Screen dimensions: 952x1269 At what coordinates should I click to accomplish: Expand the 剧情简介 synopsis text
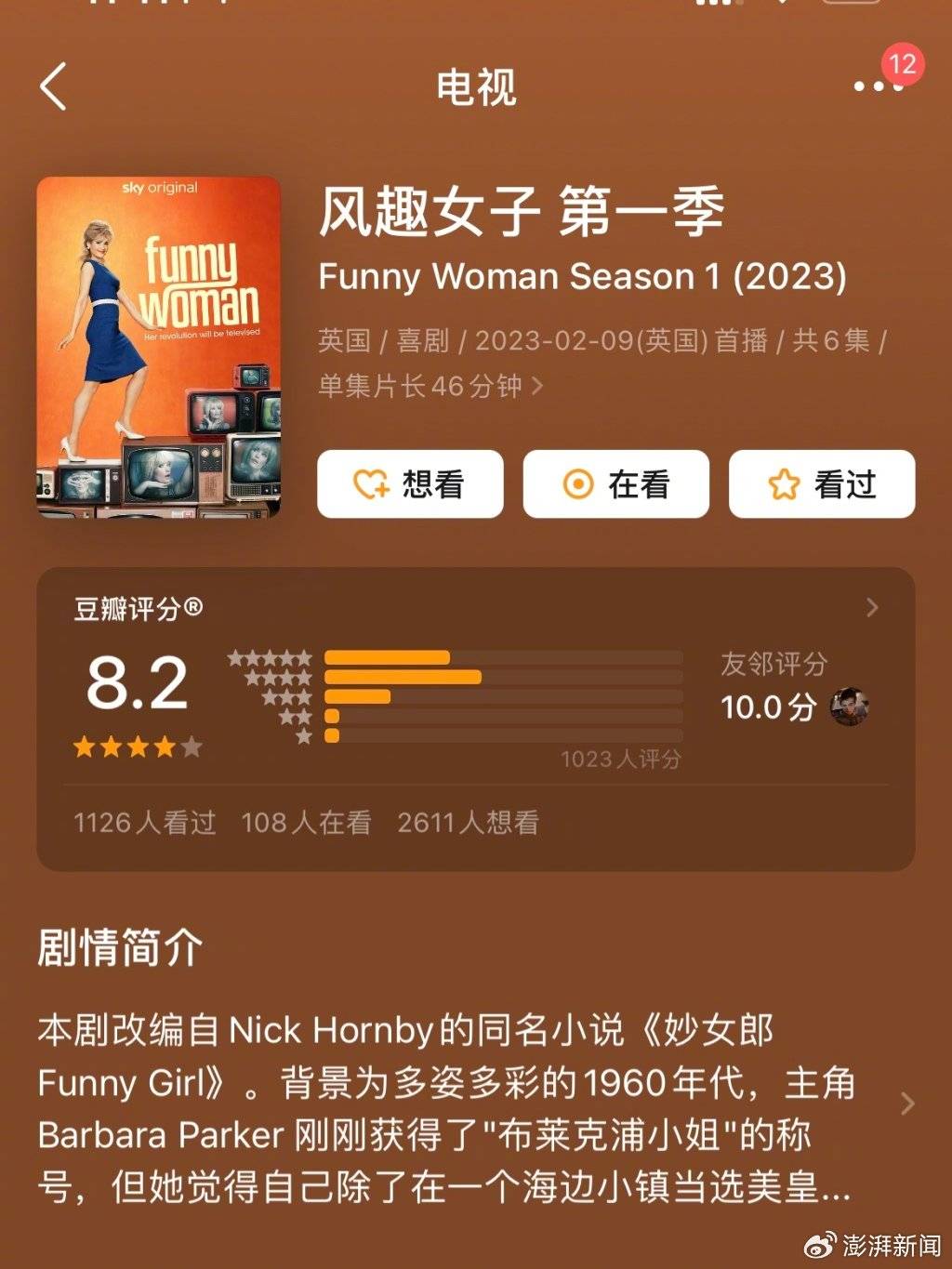click(x=907, y=1104)
